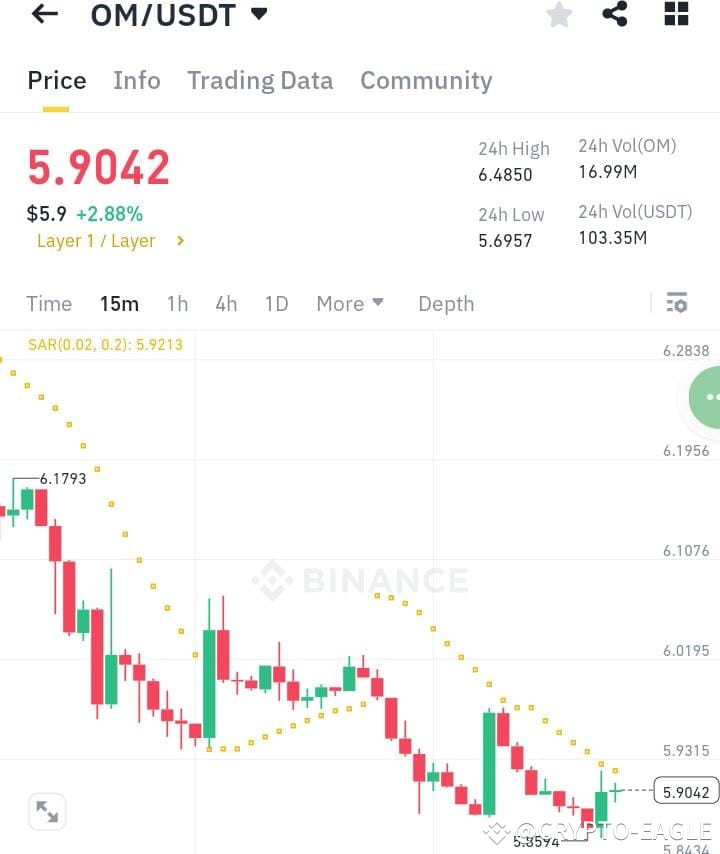Toggle OM/USDT as a favorite star
The width and height of the screenshot is (720, 854).
(x=558, y=15)
